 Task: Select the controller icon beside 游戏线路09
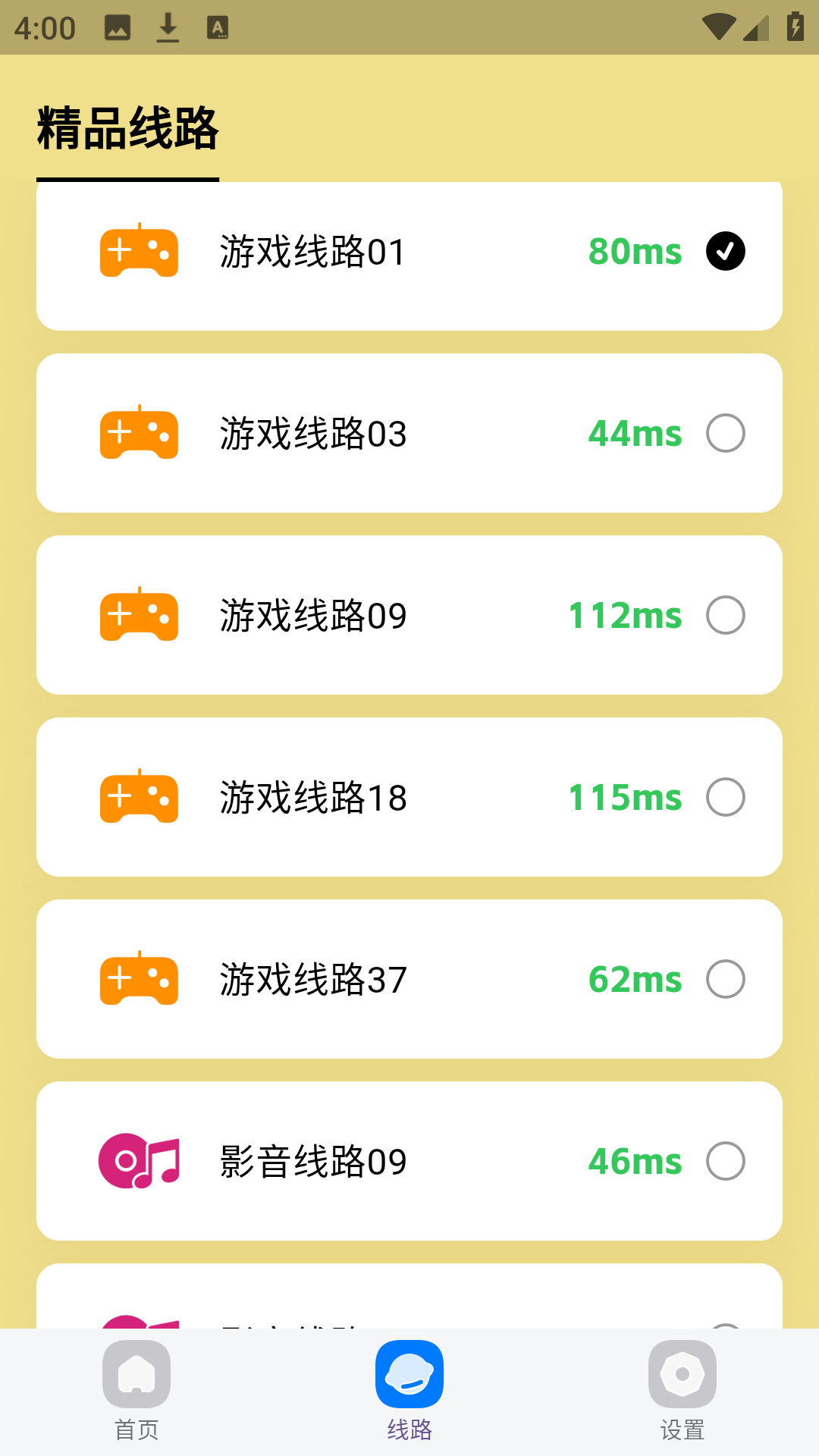(x=137, y=615)
